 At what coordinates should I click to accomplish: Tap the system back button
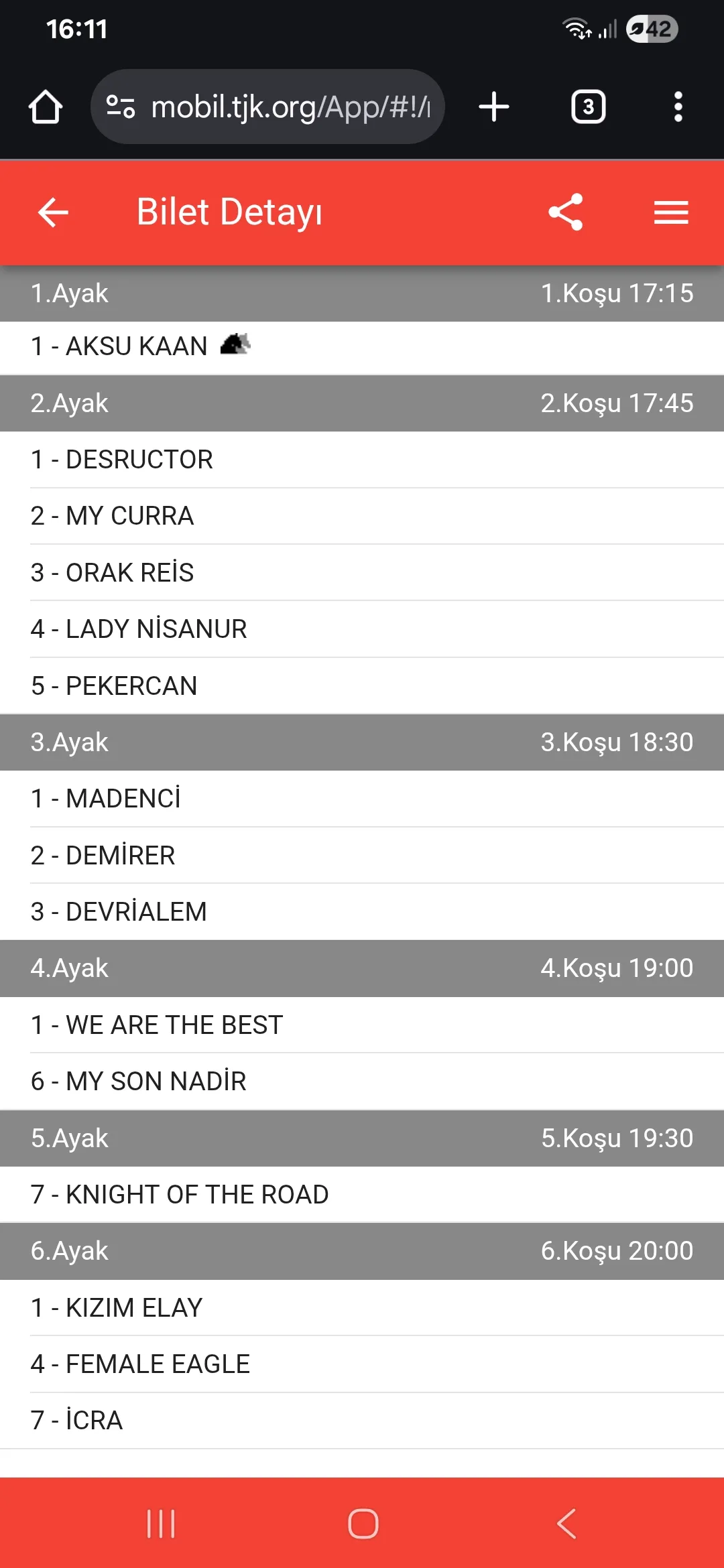(x=566, y=1524)
